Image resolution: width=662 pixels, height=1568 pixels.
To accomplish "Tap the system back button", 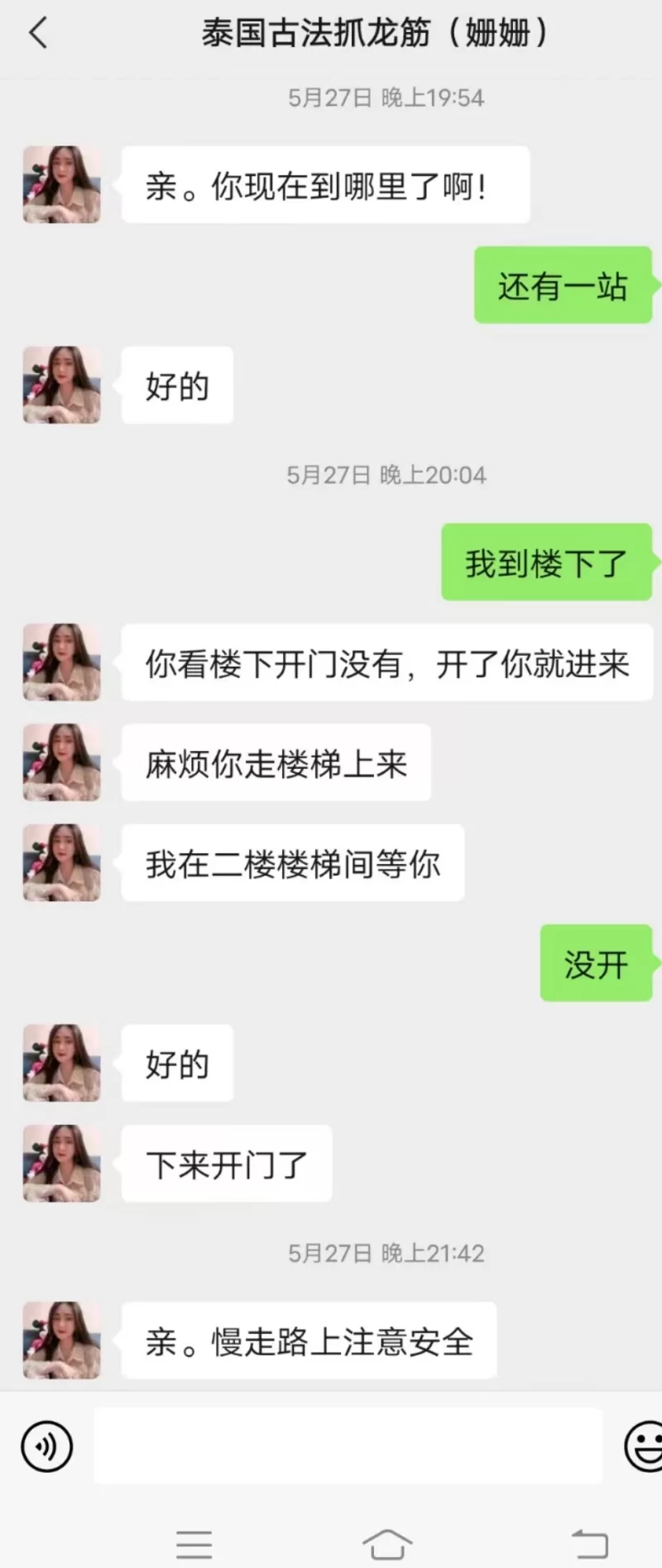I will (x=589, y=1543).
